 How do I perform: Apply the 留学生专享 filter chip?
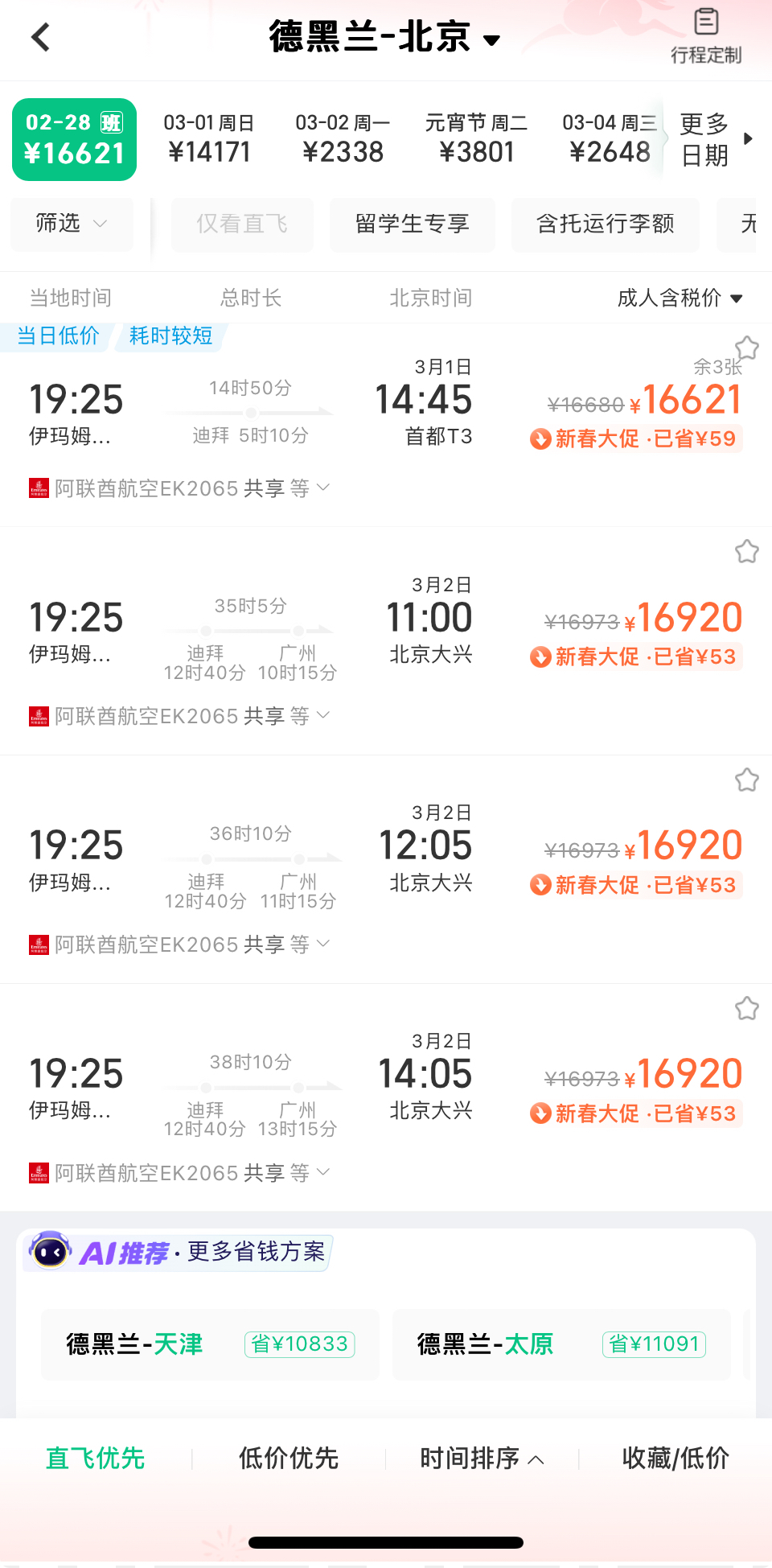tap(412, 224)
